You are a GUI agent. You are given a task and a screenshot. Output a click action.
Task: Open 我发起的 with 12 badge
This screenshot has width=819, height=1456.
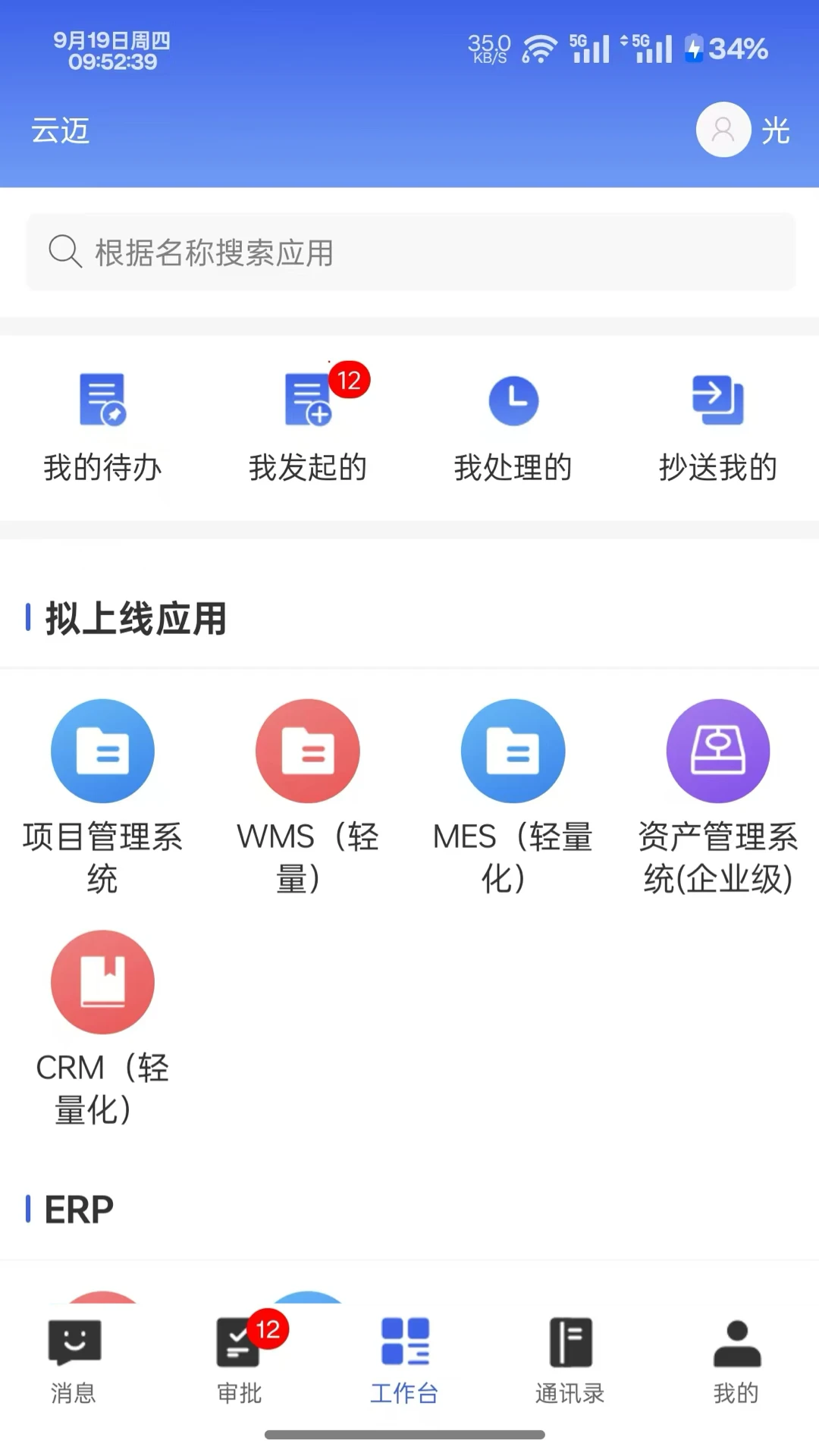point(307,425)
